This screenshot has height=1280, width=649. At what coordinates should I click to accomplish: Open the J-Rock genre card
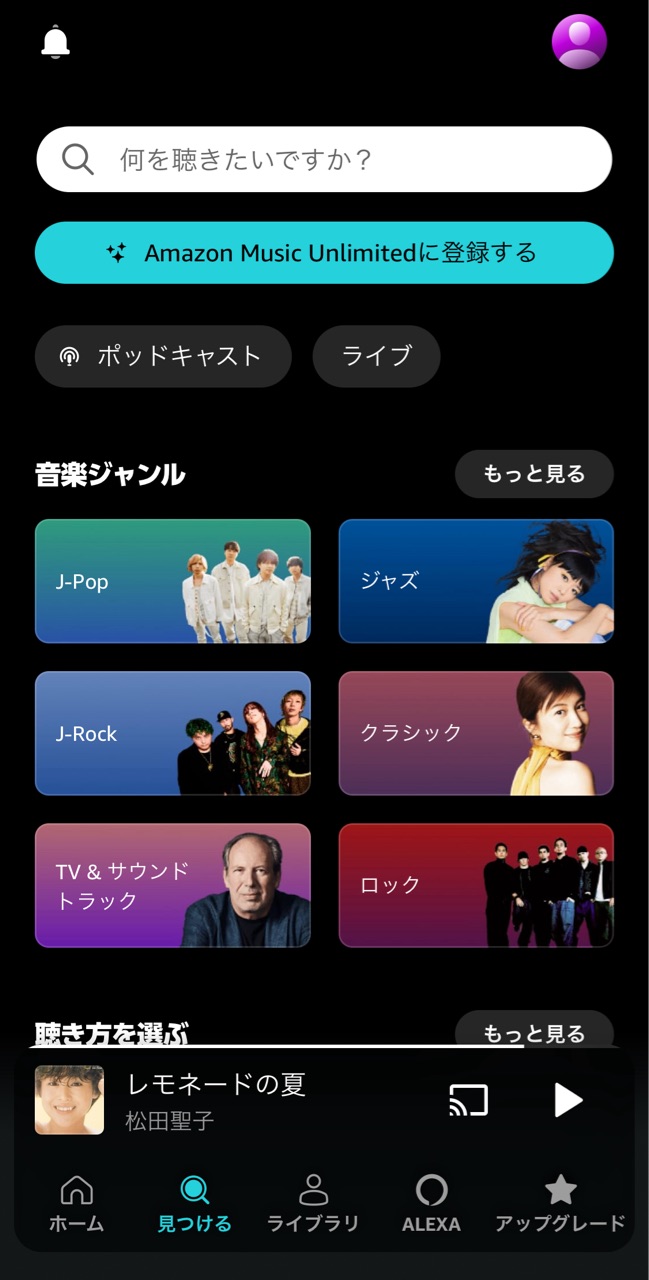(173, 733)
